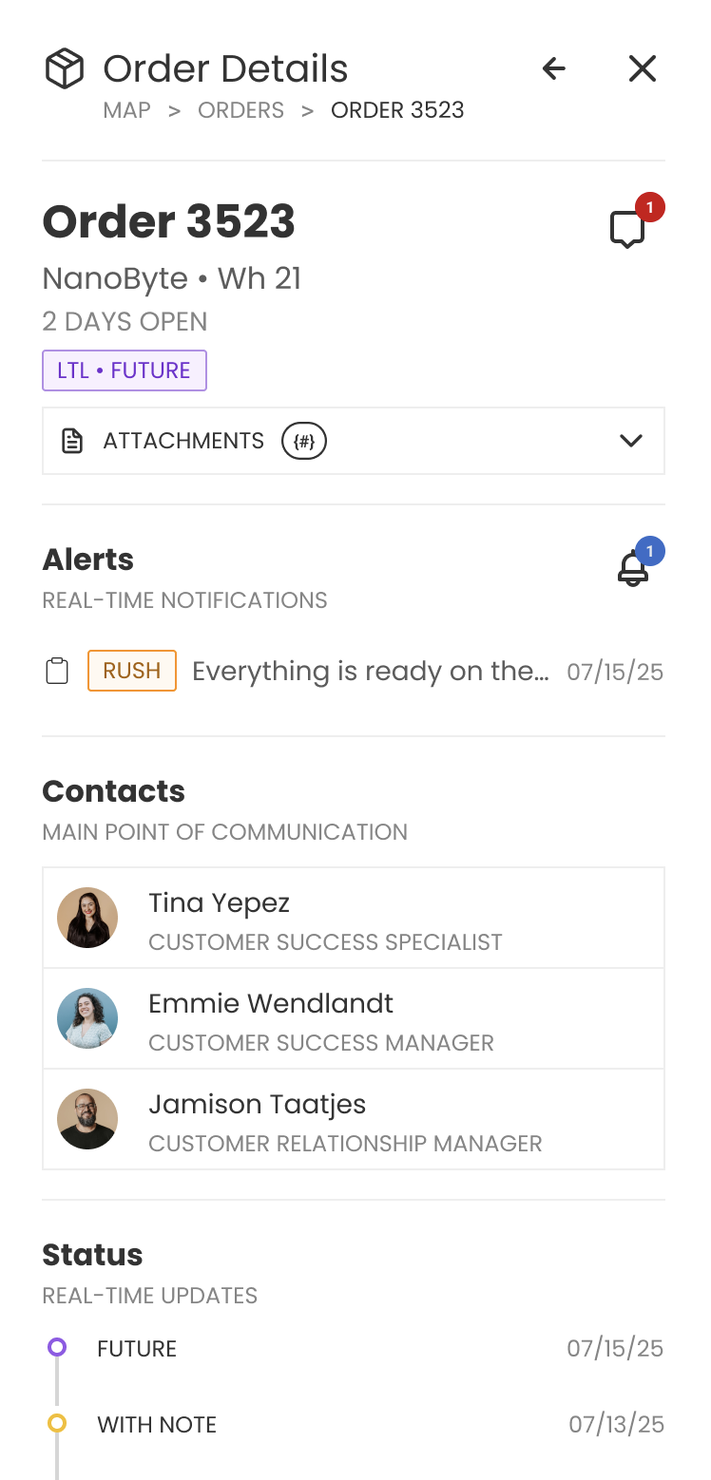The image size is (711, 1480).
Task: Open contact Emmie Wendlandt
Action: [x=353, y=1019]
